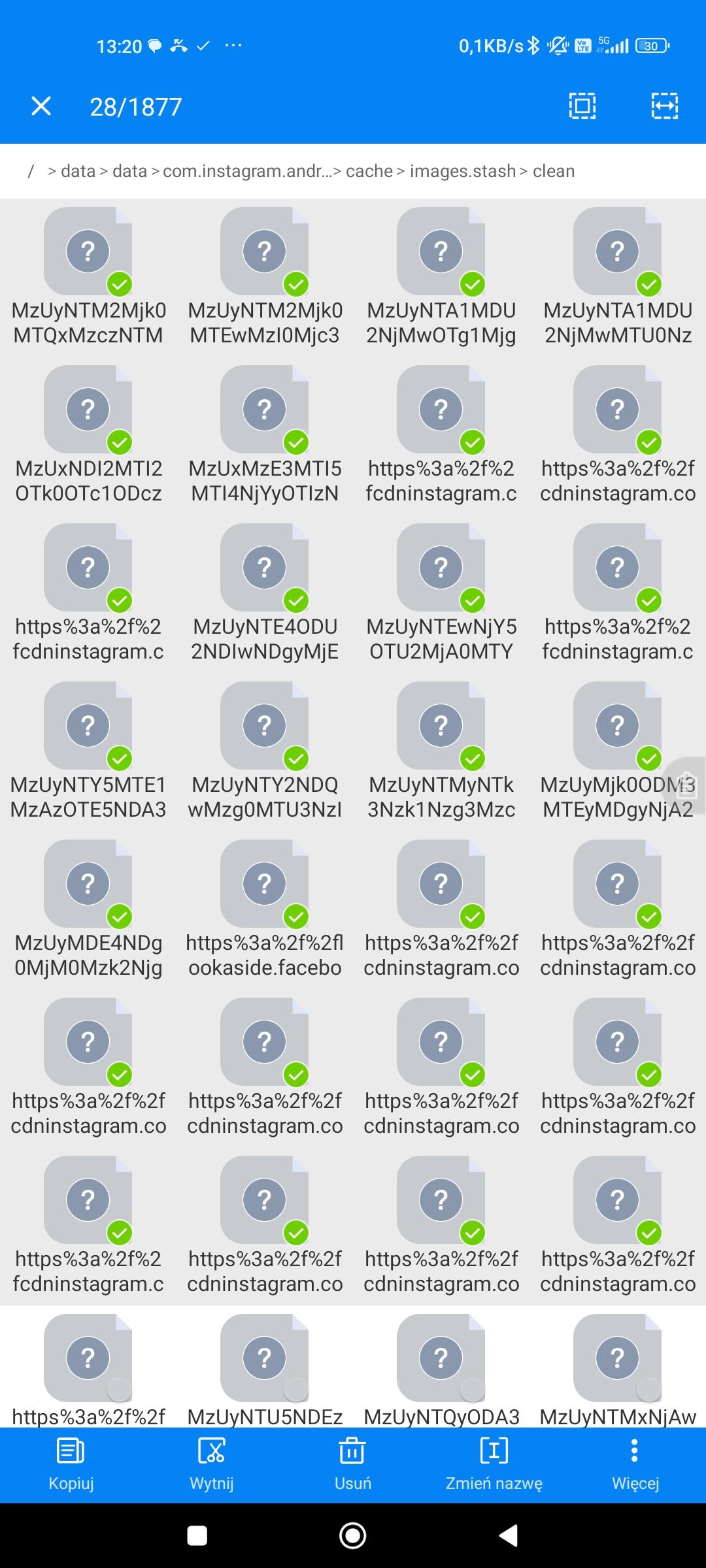Tap Zmień nazwę to rename
This screenshot has width=706, height=1568.
pyautogui.click(x=494, y=1463)
